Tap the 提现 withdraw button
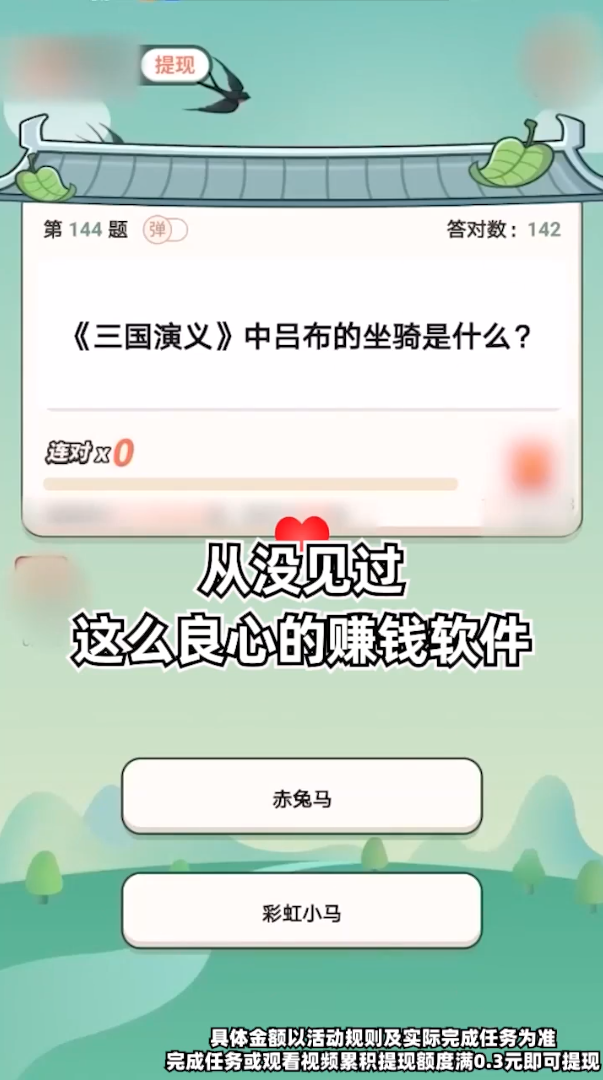Image resolution: width=603 pixels, height=1080 pixels. pyautogui.click(x=175, y=66)
